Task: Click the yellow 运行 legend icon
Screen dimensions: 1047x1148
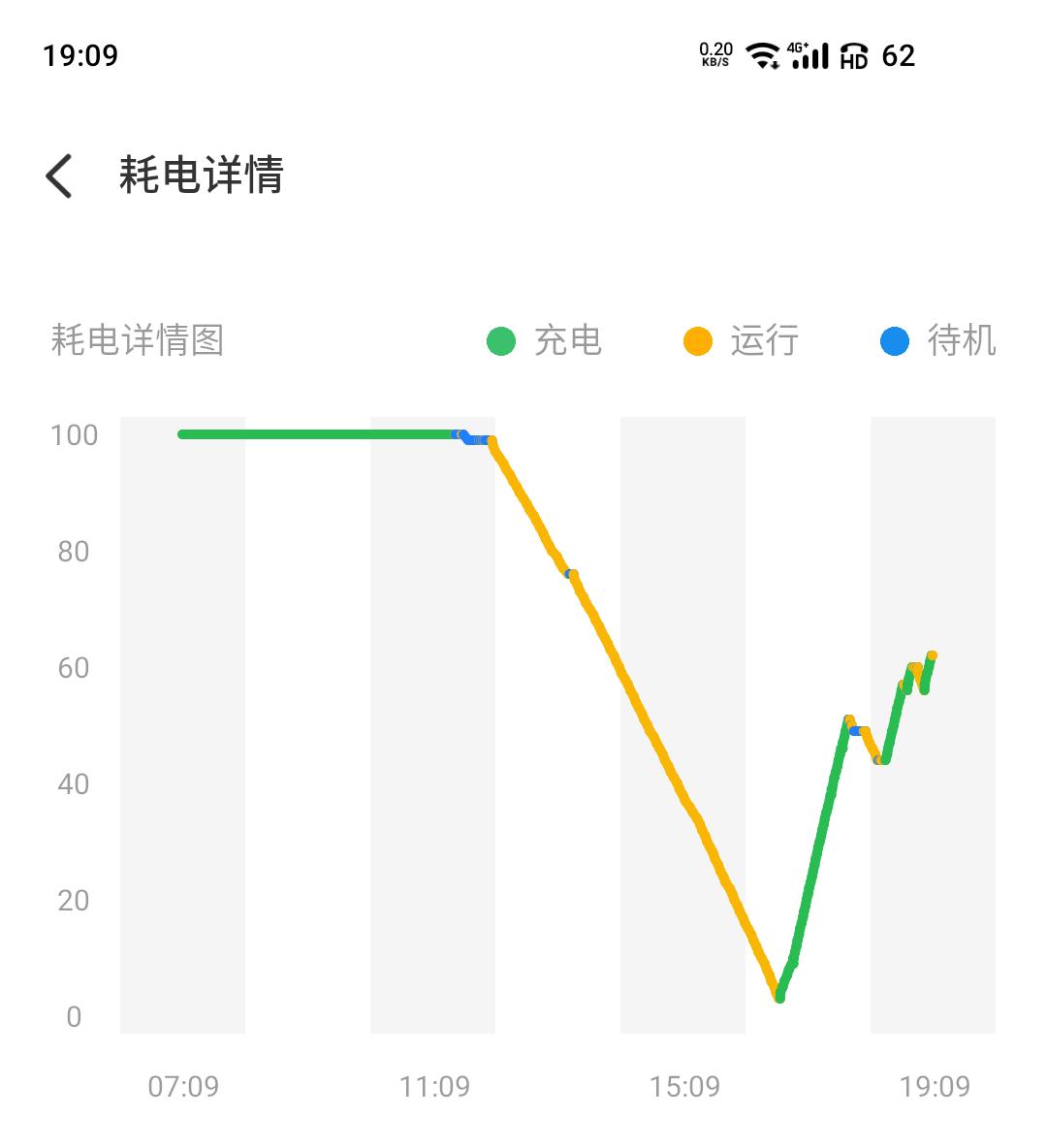Action: pos(697,341)
